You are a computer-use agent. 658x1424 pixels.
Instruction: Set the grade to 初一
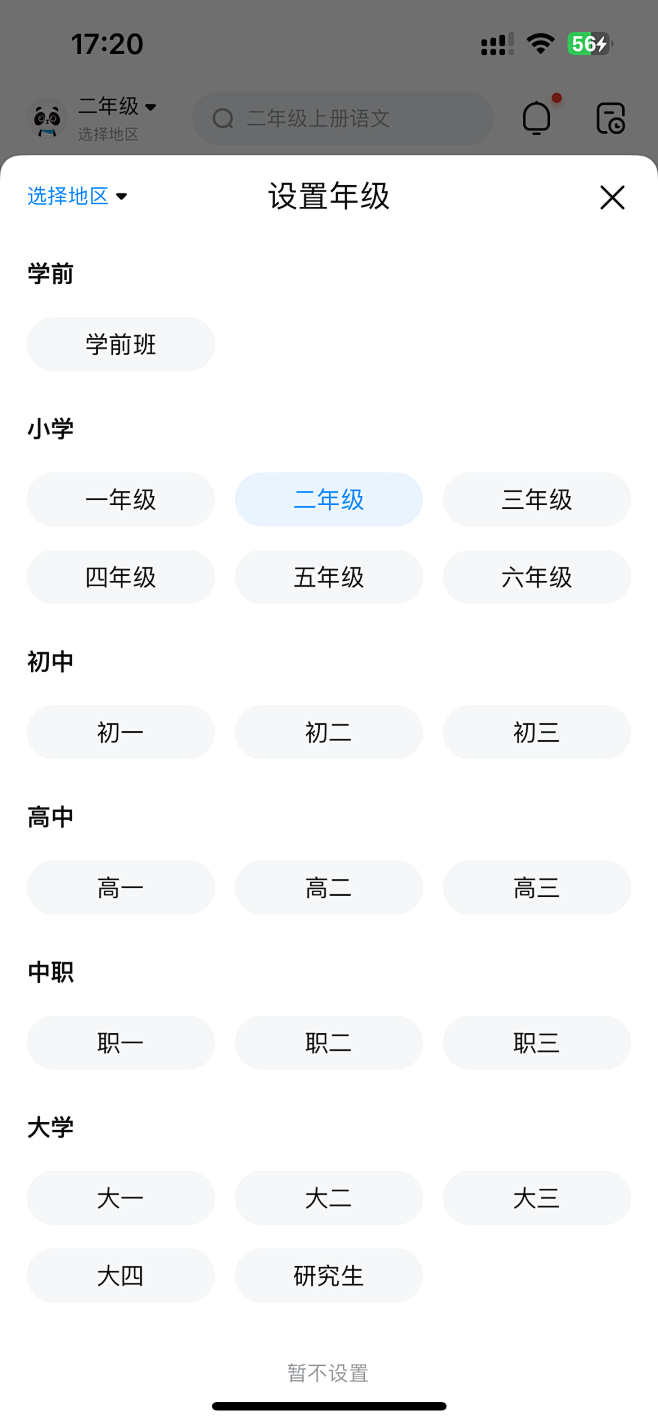click(x=121, y=732)
